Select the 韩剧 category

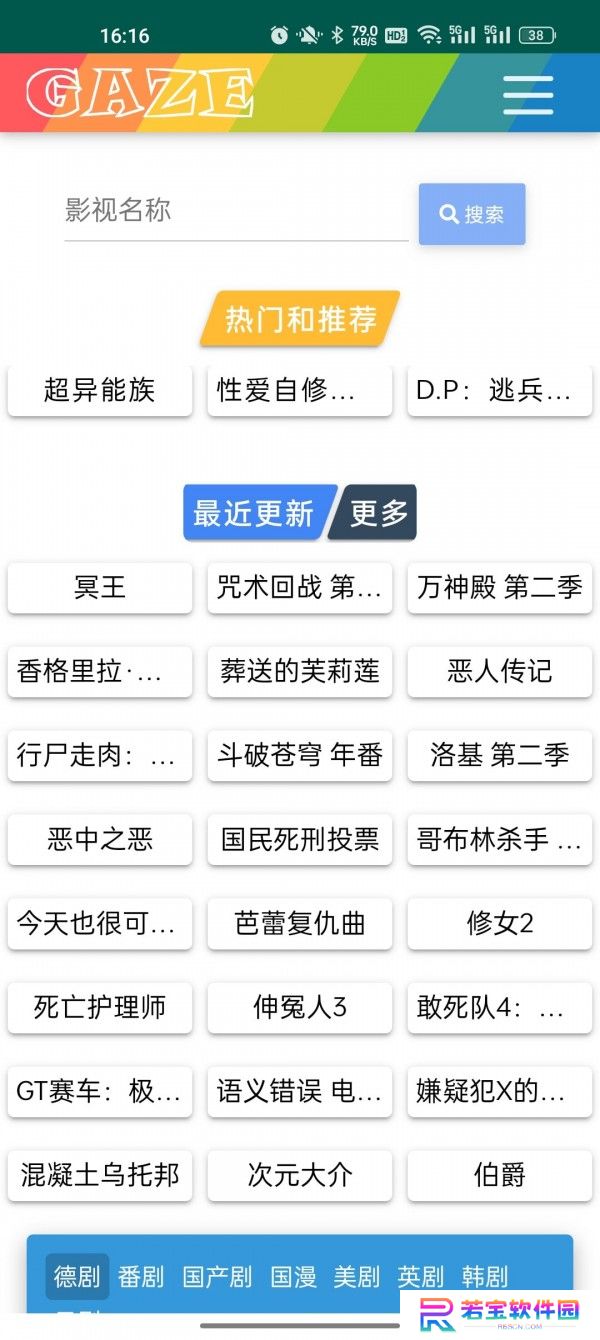click(485, 1277)
